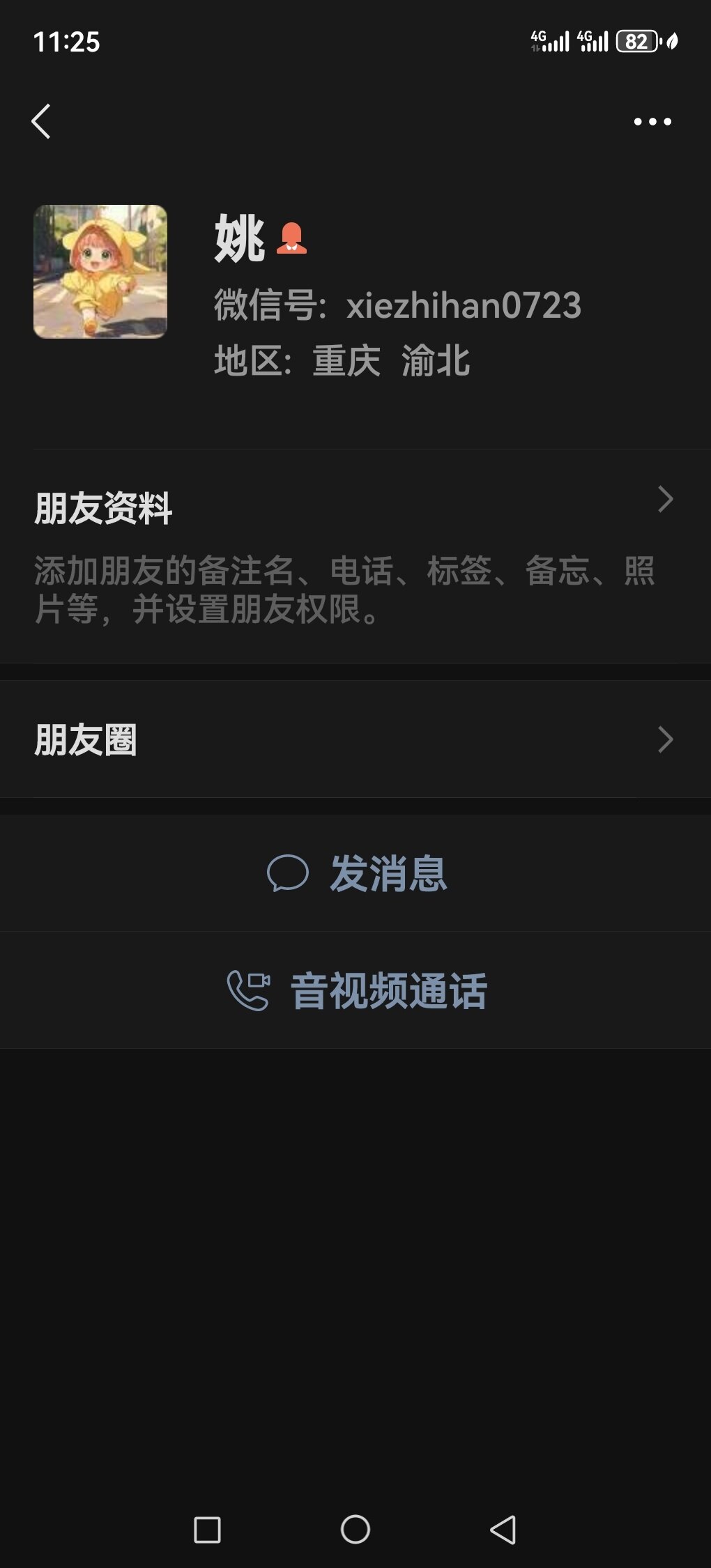This screenshot has height=1568, width=711.
Task: Open the three-dot more options menu
Action: [x=652, y=122]
